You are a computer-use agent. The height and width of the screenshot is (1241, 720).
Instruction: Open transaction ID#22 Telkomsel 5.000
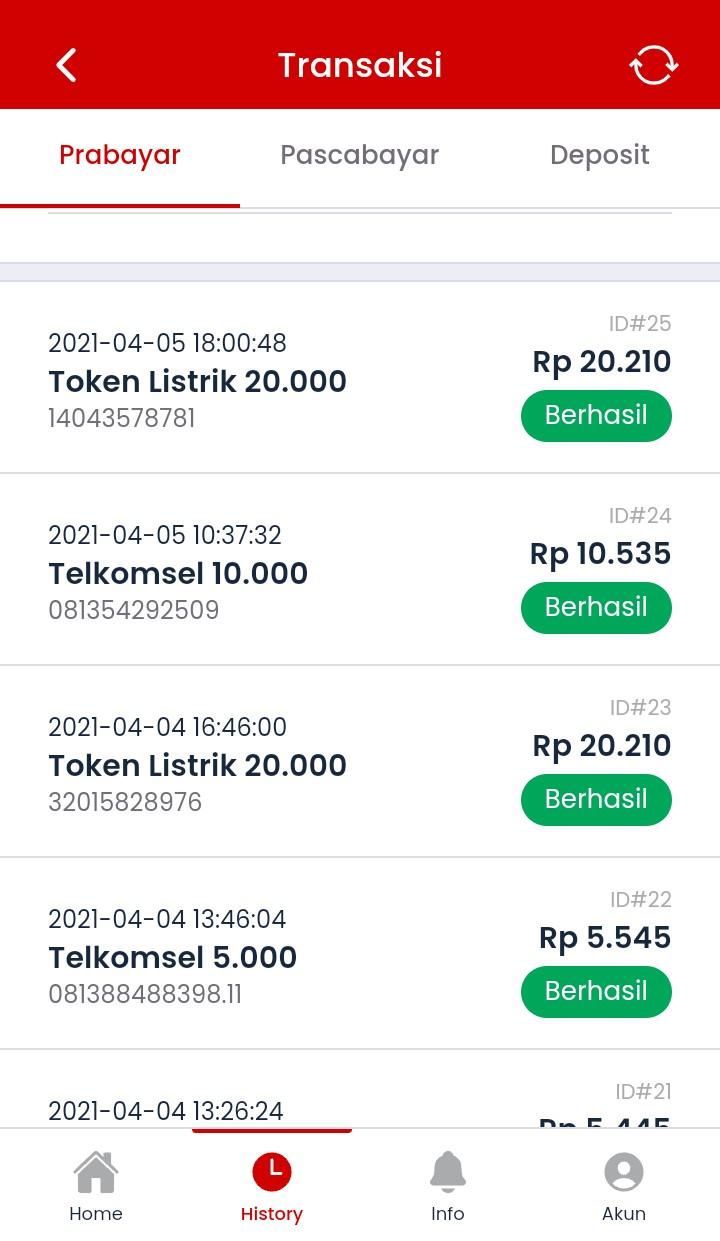pyautogui.click(x=360, y=953)
